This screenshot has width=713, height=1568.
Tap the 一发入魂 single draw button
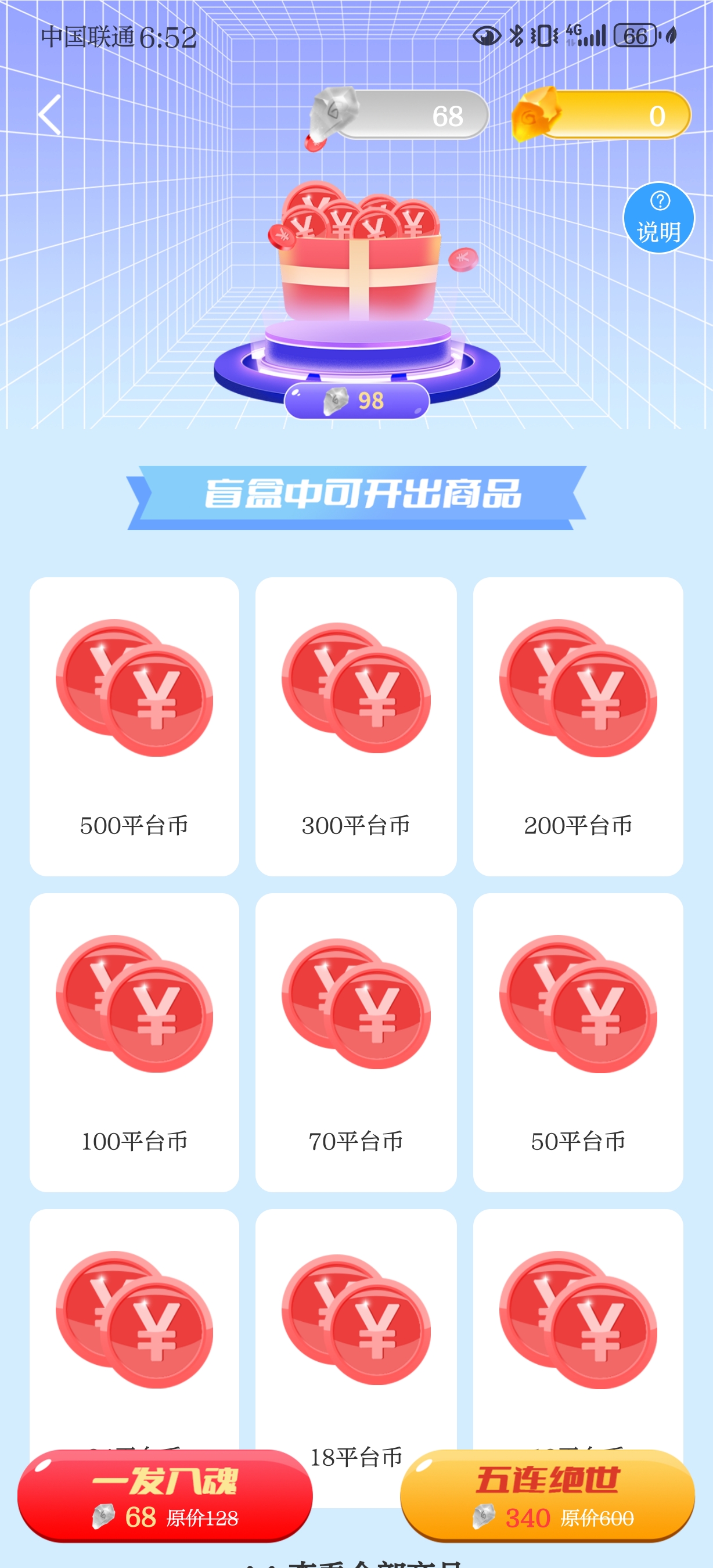(x=165, y=1495)
